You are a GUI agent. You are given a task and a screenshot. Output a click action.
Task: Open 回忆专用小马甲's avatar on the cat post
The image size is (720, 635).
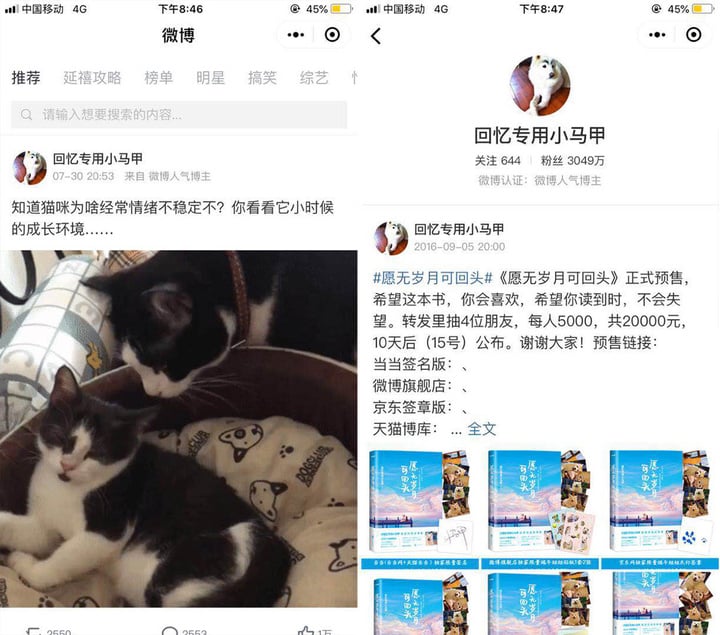click(x=29, y=167)
